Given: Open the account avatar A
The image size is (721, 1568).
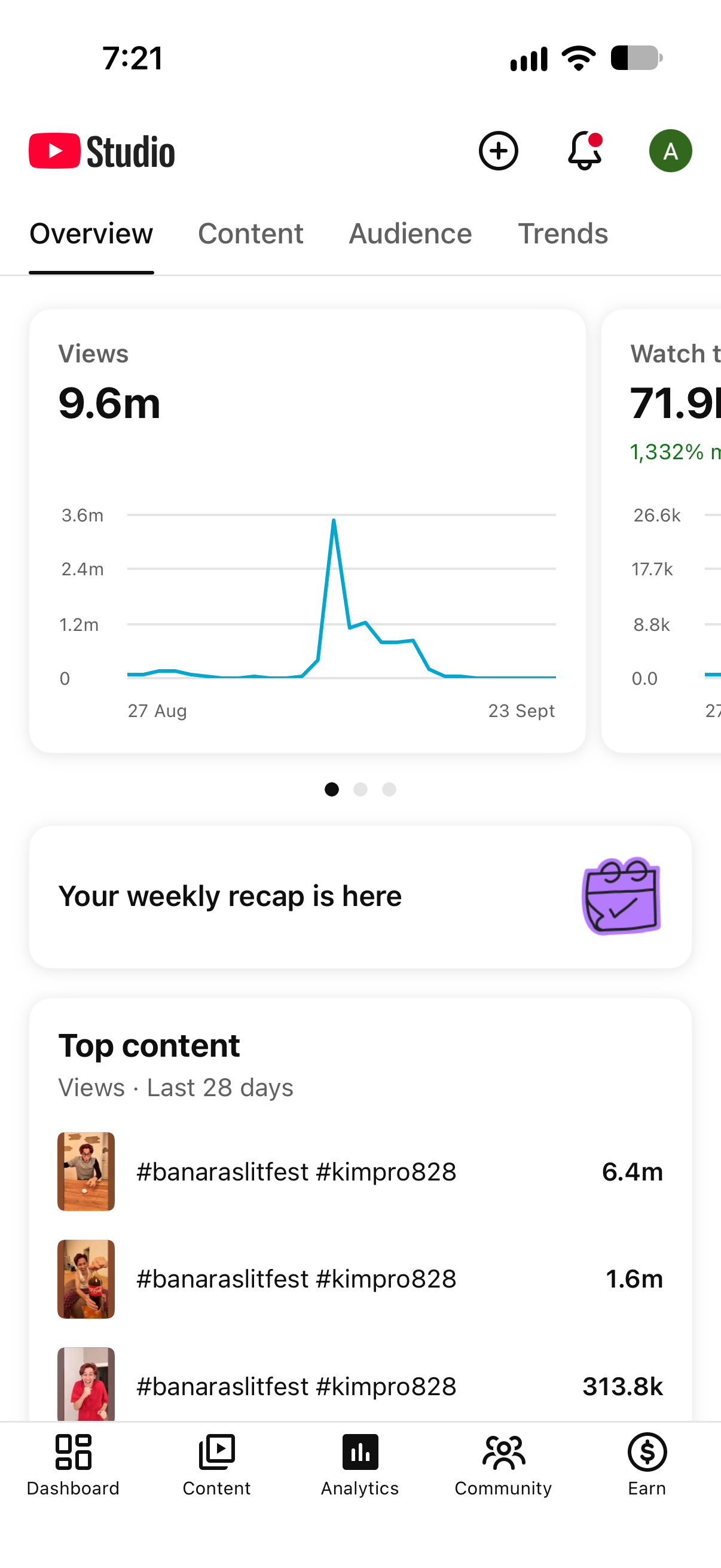Looking at the screenshot, I should point(671,150).
